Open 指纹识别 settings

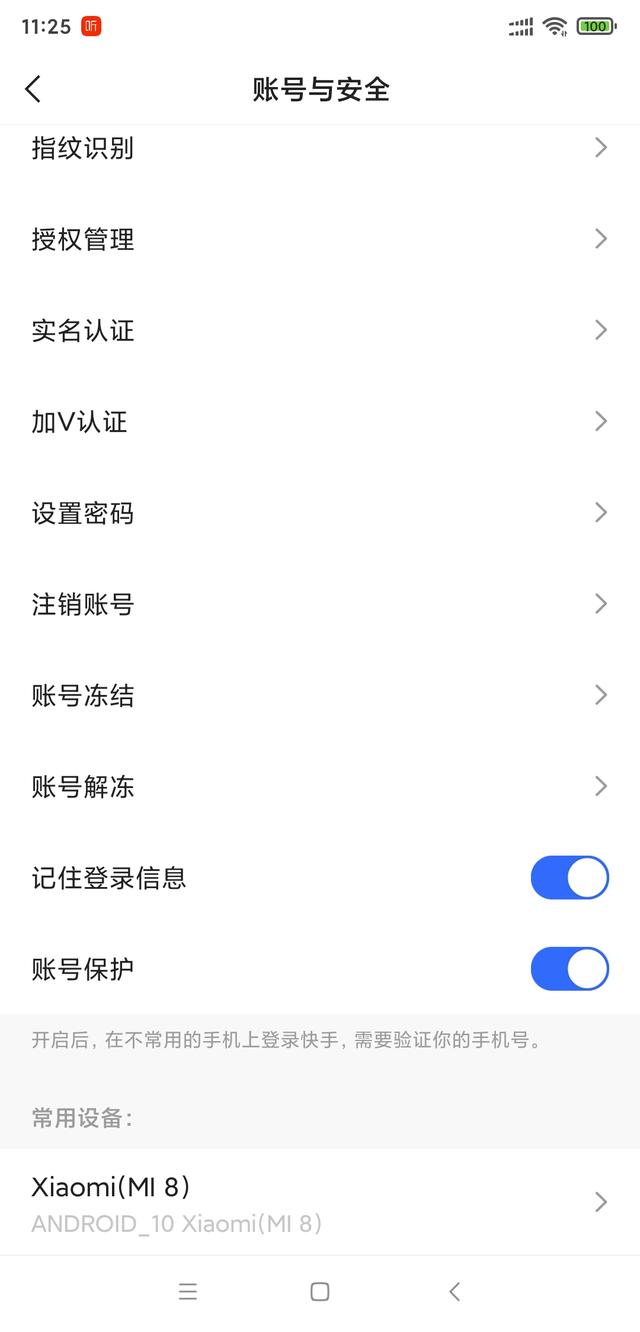[x=320, y=148]
